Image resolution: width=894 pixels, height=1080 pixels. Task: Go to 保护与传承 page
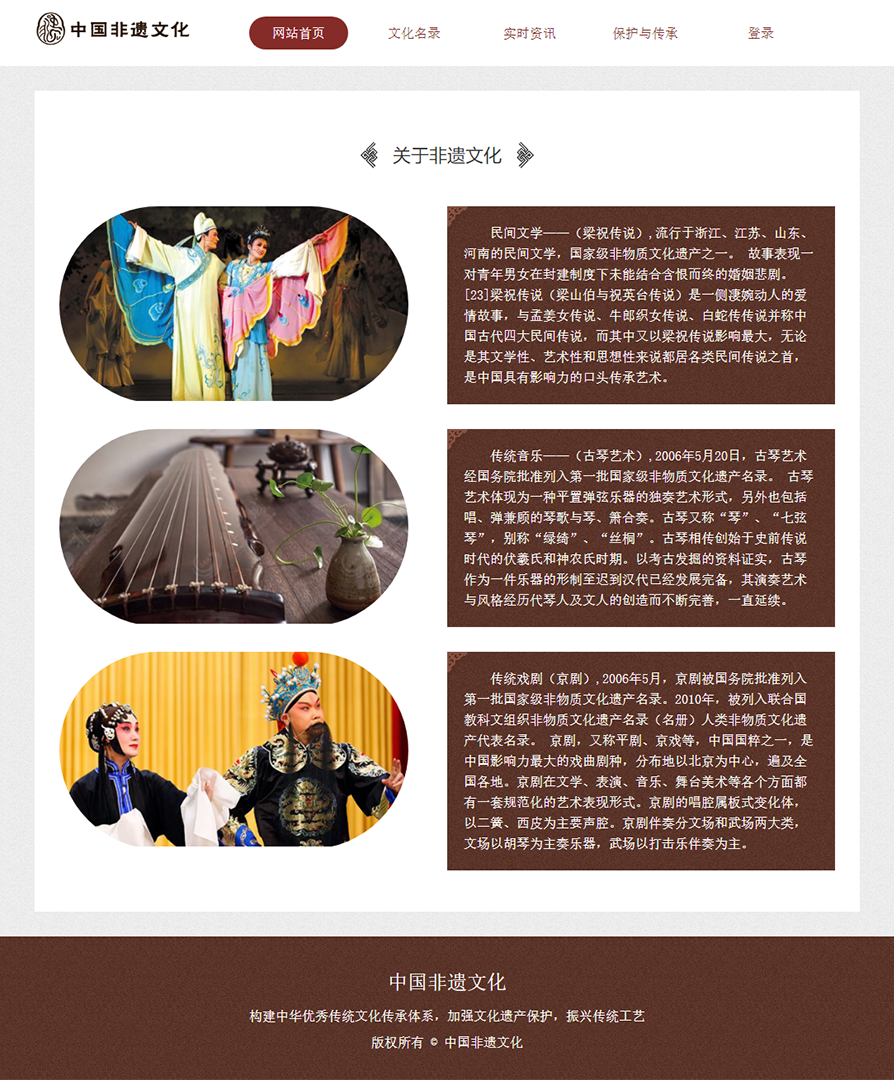pyautogui.click(x=645, y=33)
